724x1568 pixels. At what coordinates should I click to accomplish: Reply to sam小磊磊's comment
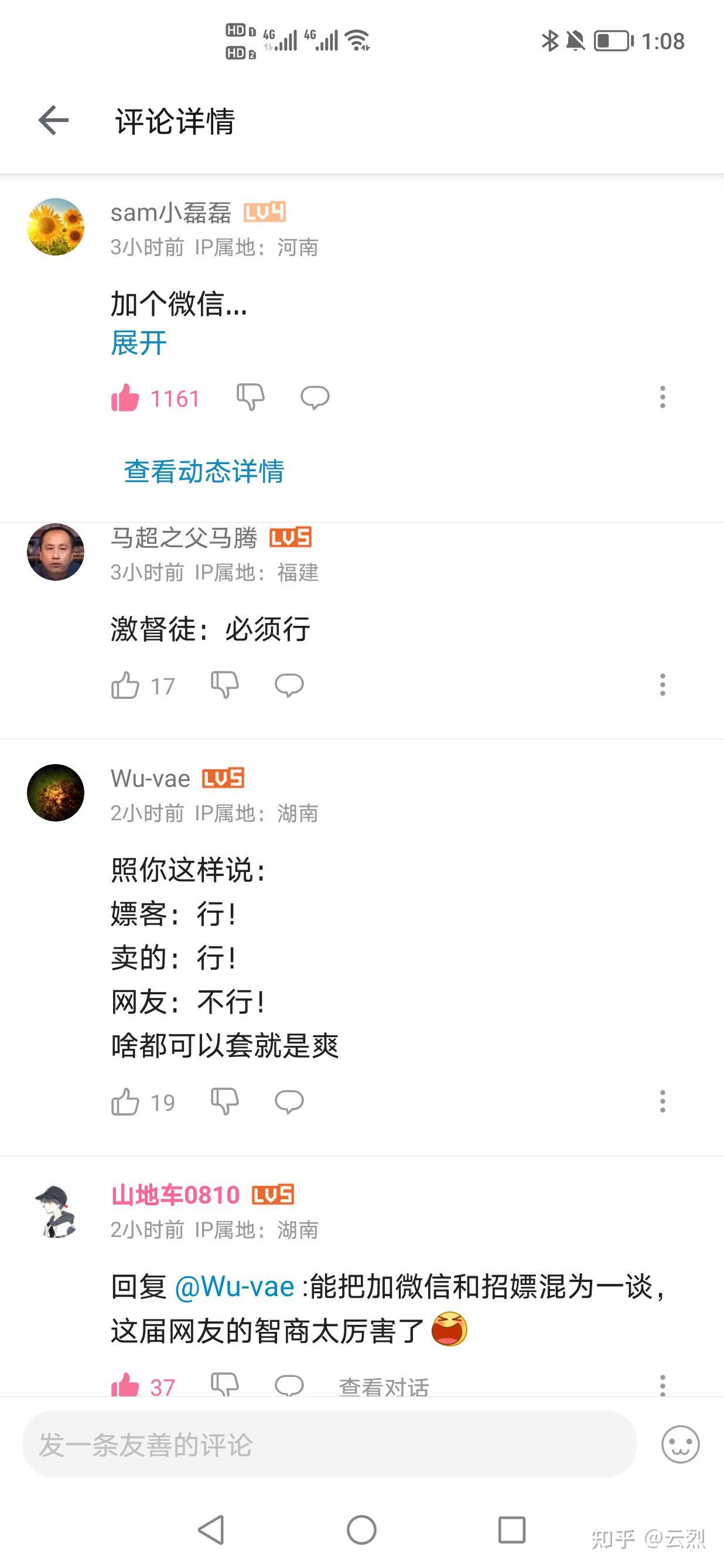click(315, 397)
